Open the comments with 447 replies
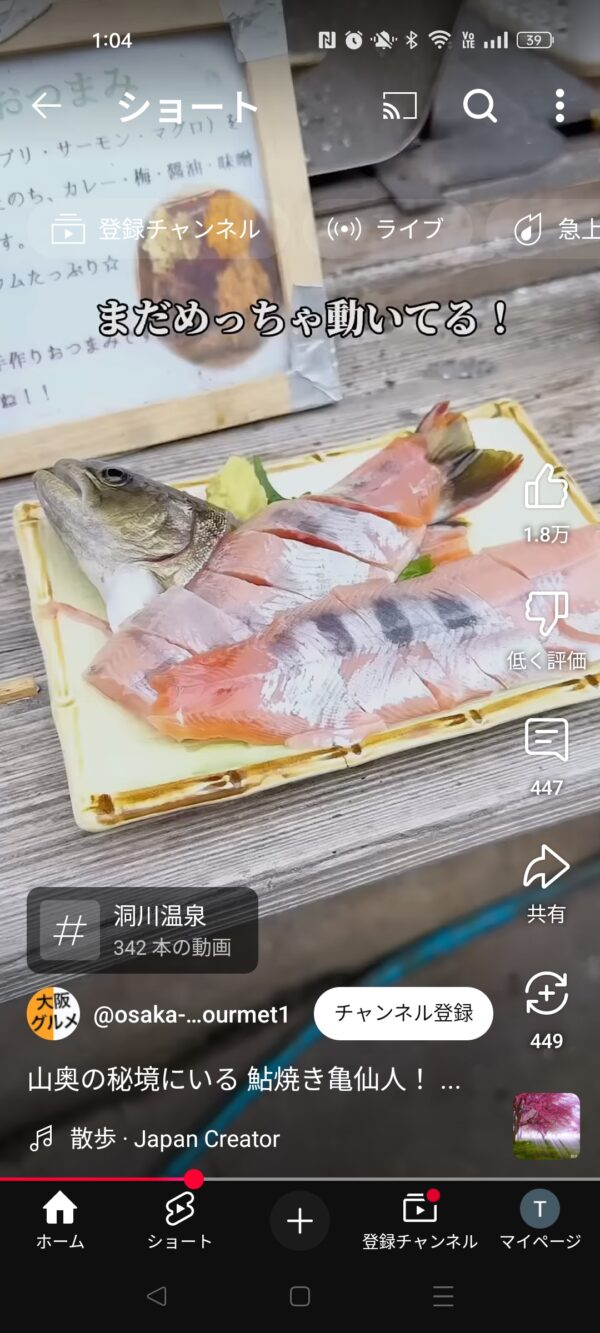Image resolution: width=600 pixels, height=1333 pixels. click(546, 742)
